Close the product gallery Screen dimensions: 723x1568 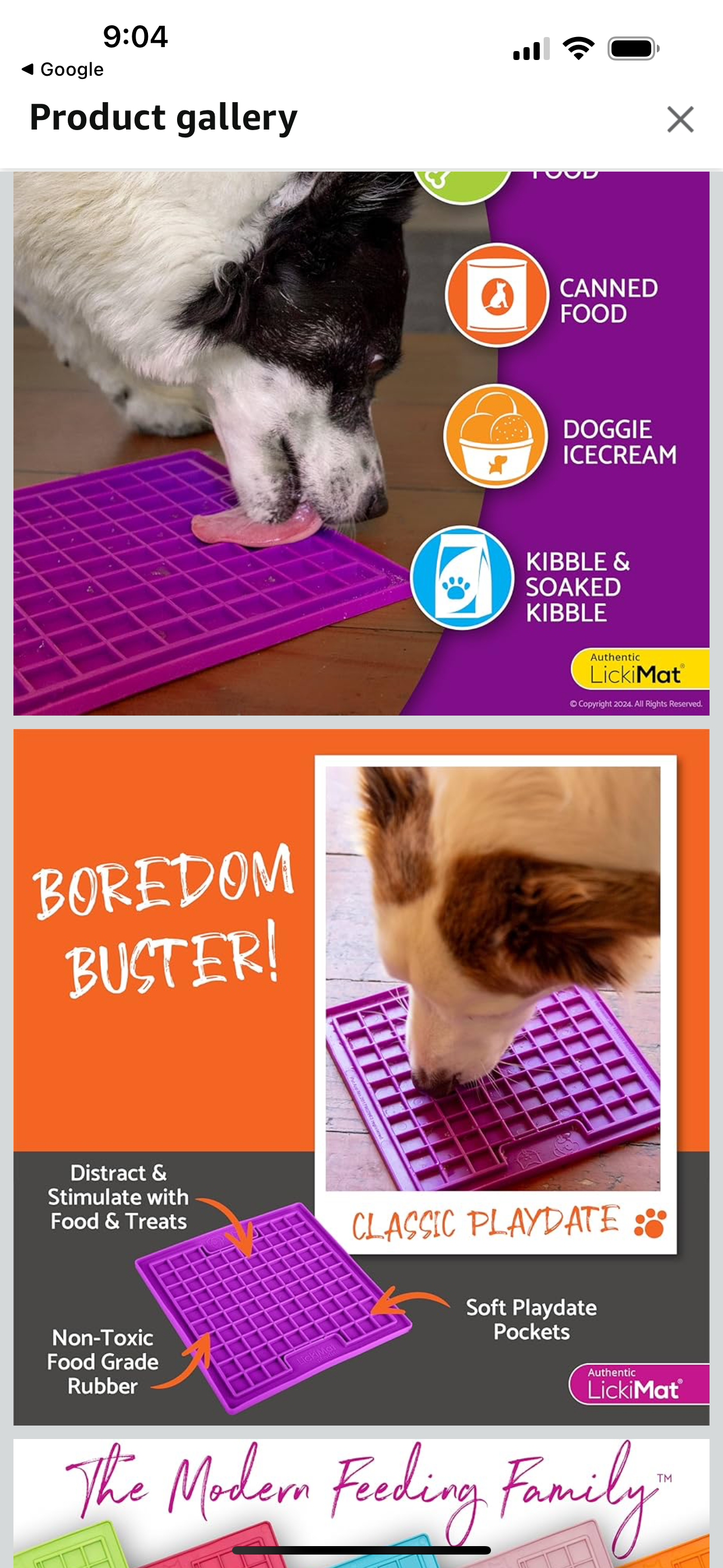click(x=680, y=119)
